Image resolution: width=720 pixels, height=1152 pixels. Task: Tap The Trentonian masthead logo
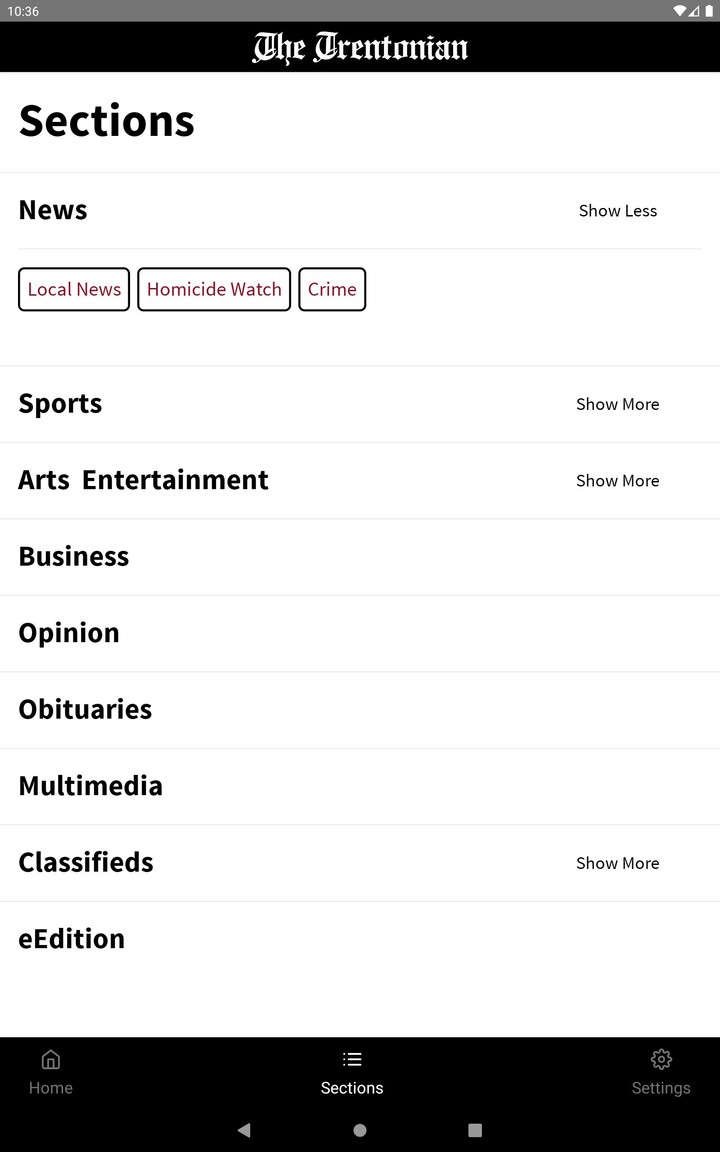coord(360,47)
